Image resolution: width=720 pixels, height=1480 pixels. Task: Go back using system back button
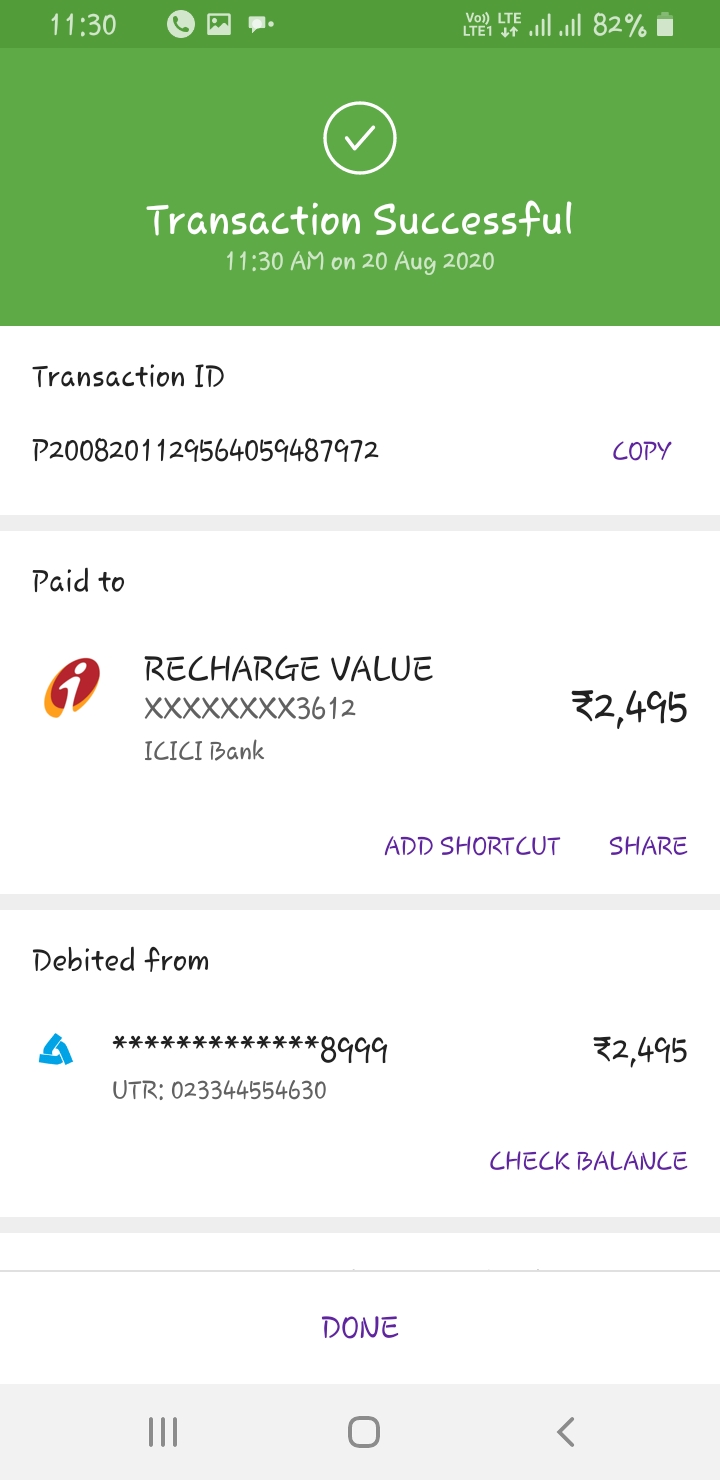565,1432
